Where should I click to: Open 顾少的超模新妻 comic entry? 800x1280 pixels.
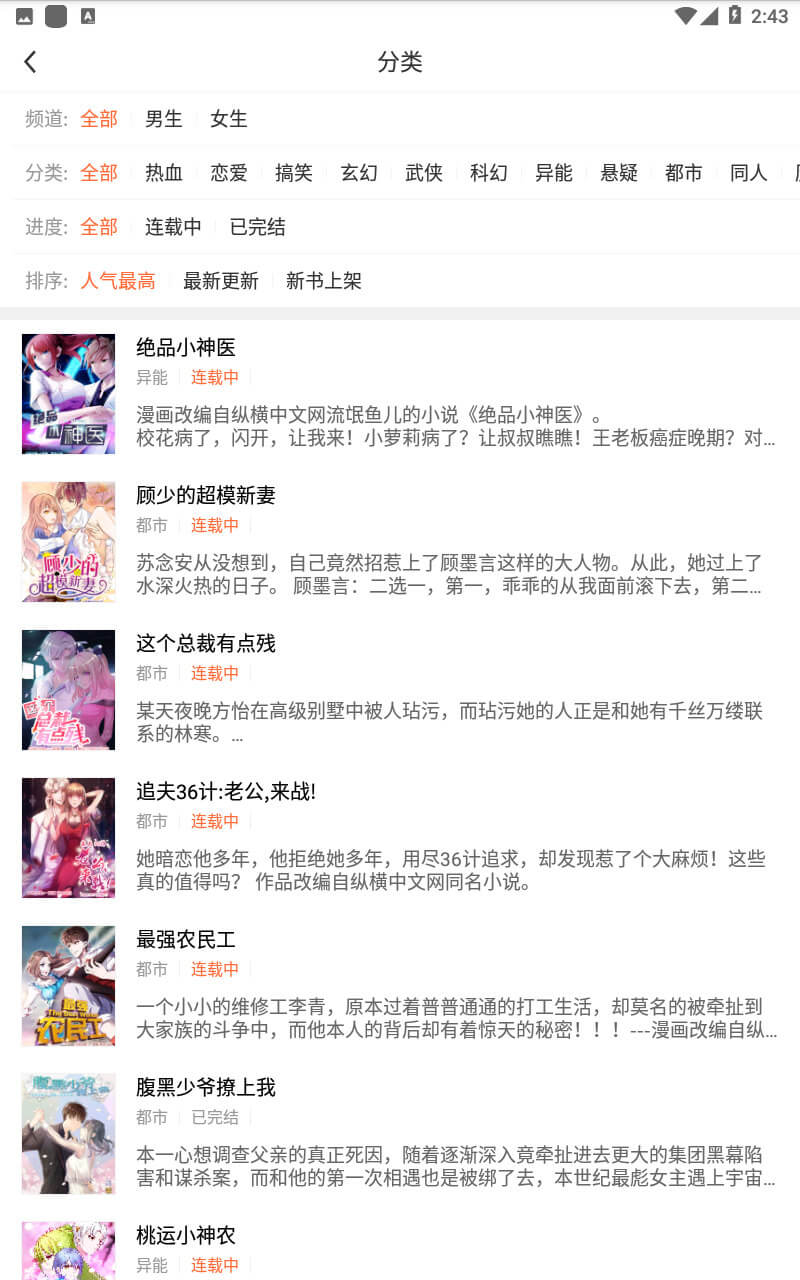[400, 542]
